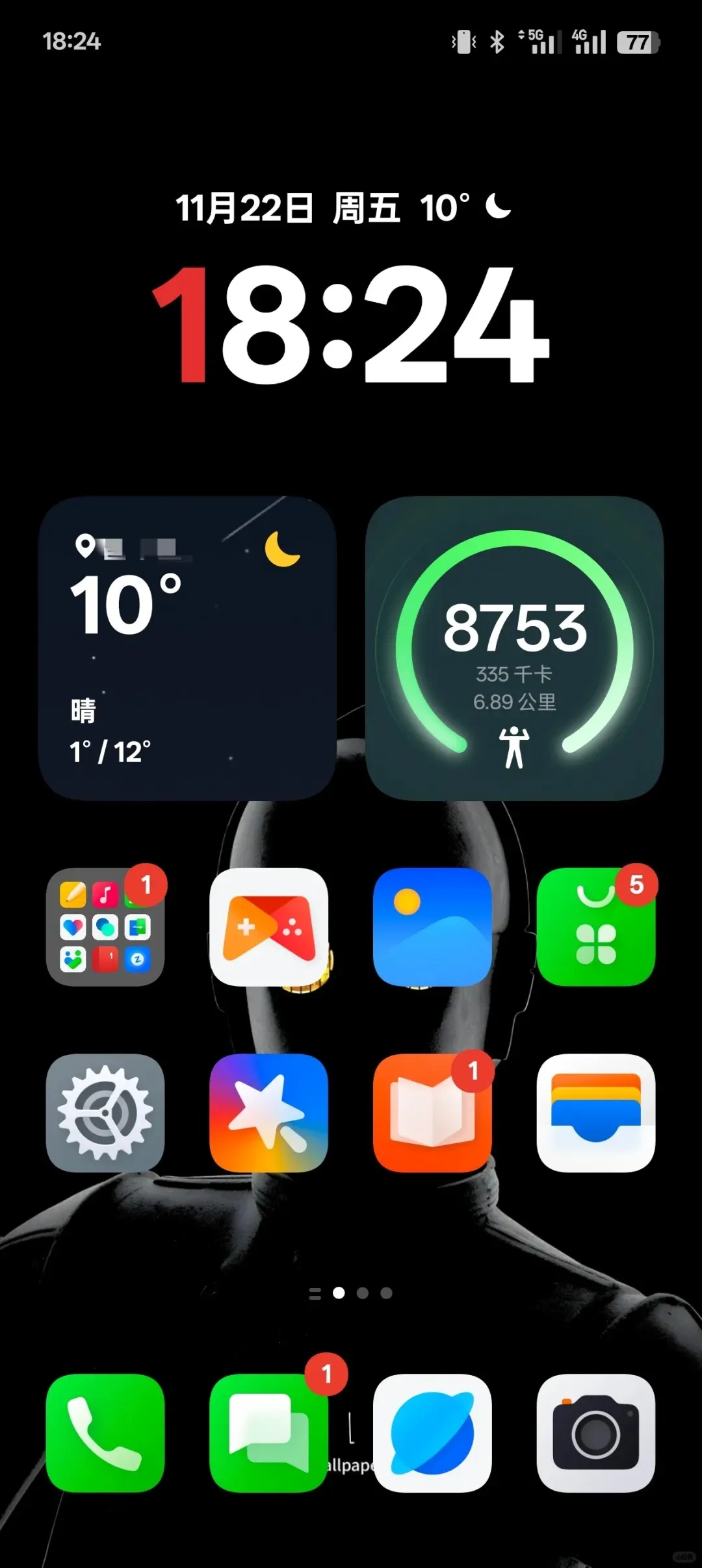Tap the 5G network indicator
The width and height of the screenshot is (702, 1568).
point(539,41)
